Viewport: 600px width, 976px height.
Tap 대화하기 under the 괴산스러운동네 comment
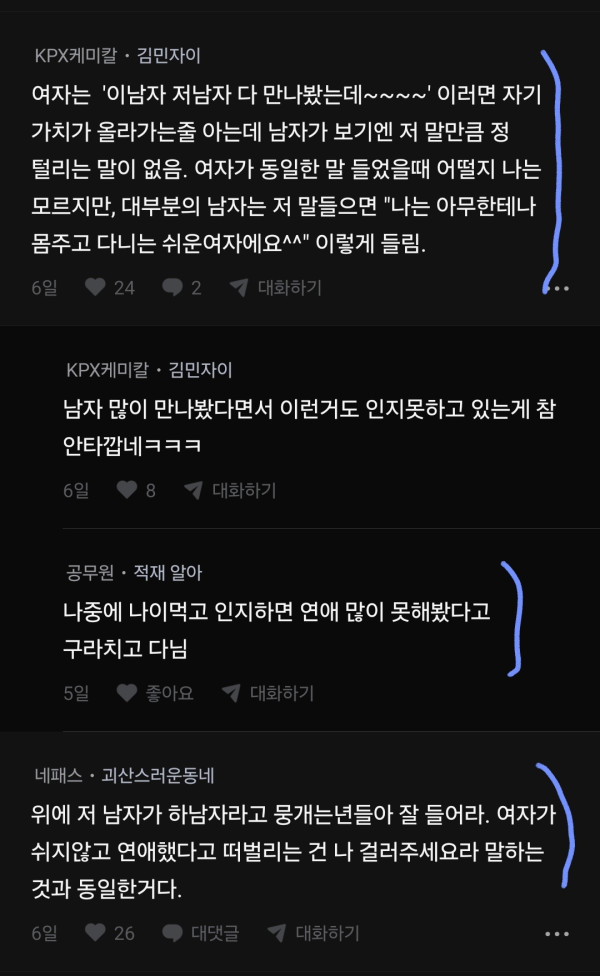(x=312, y=933)
